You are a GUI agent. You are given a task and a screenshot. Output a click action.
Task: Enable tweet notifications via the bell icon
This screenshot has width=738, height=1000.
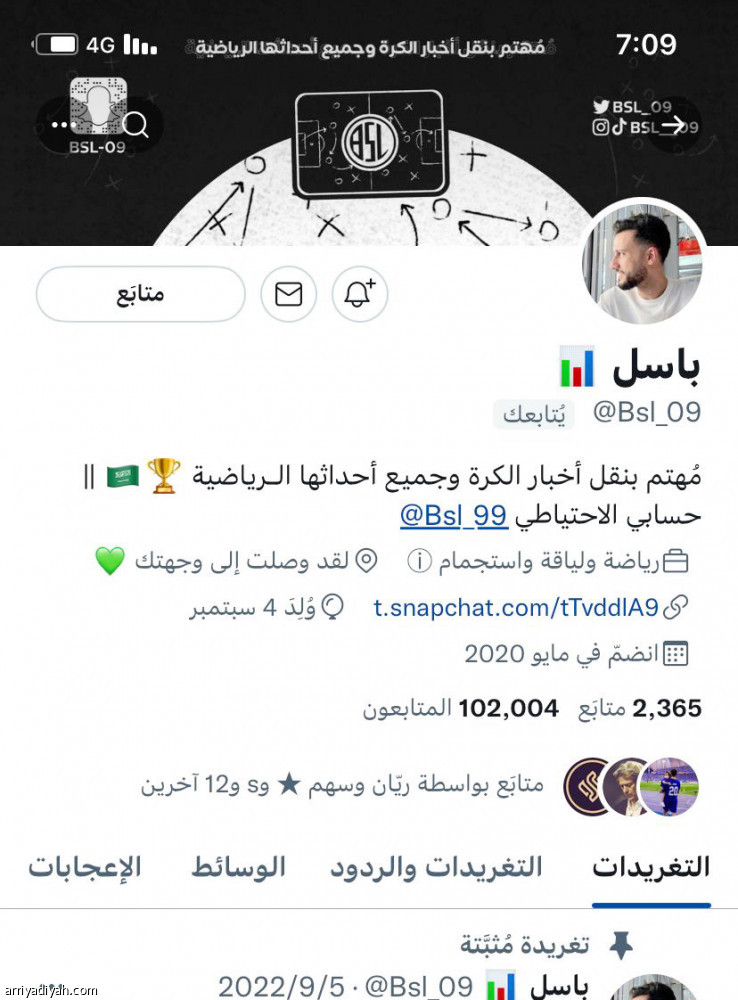click(358, 294)
